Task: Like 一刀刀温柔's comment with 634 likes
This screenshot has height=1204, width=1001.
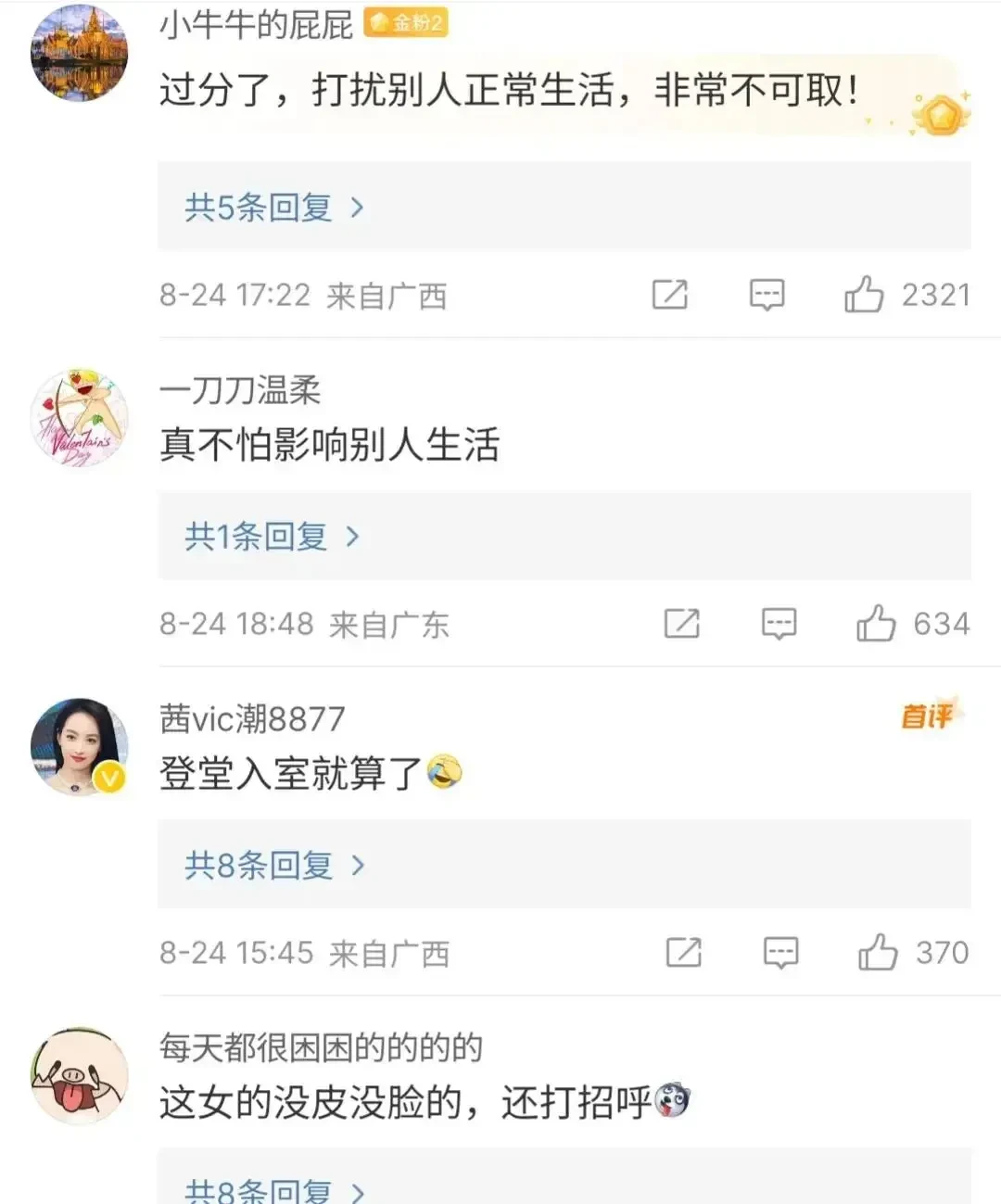Action: (x=875, y=624)
